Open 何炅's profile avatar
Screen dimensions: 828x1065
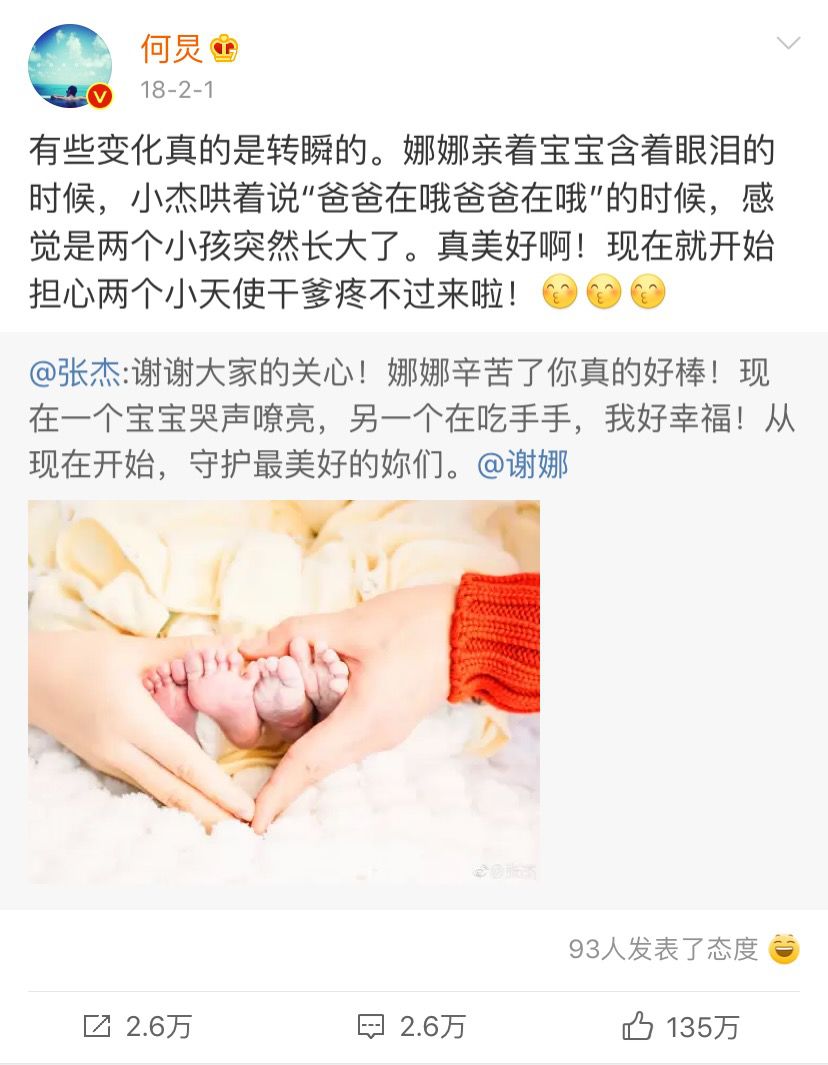click(x=70, y=66)
